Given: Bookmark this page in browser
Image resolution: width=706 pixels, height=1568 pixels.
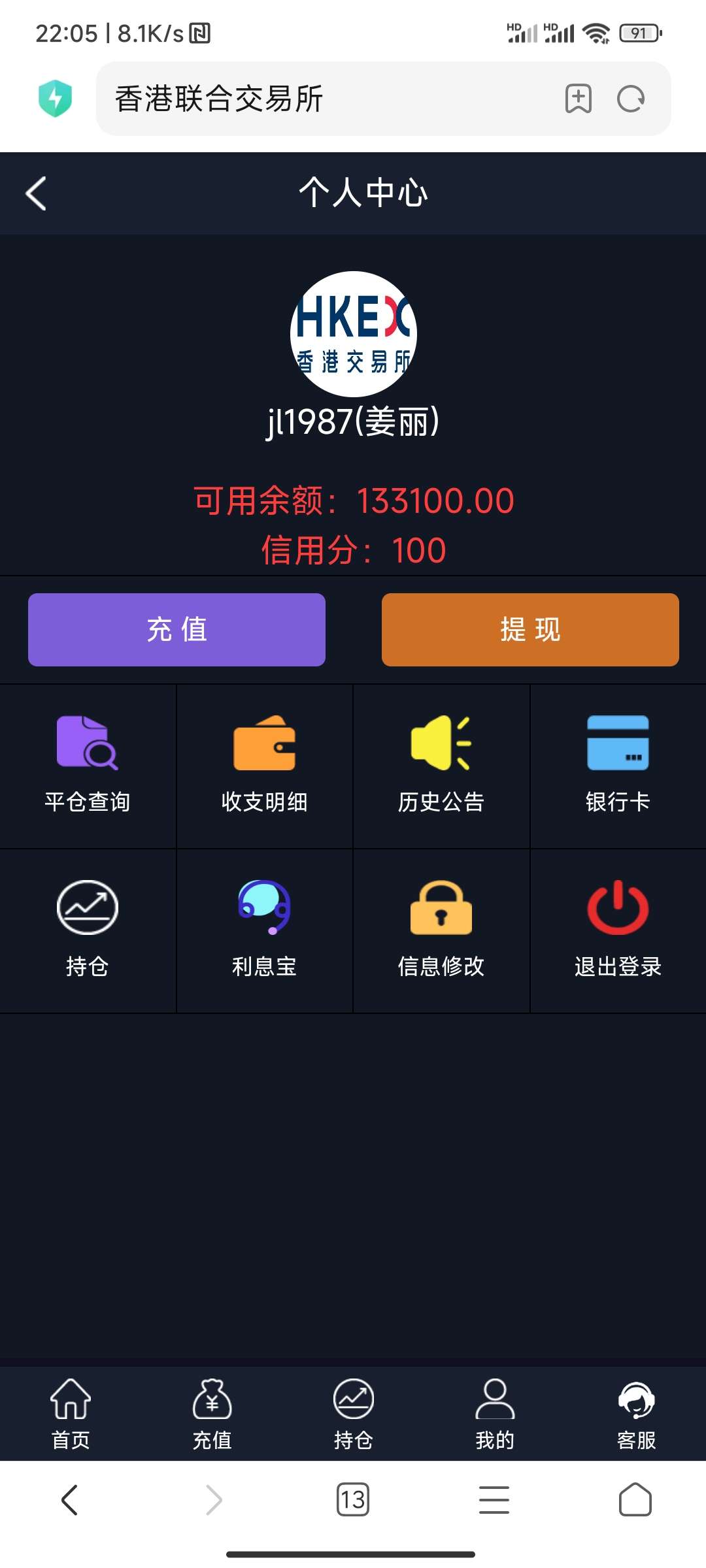Looking at the screenshot, I should pos(579,99).
